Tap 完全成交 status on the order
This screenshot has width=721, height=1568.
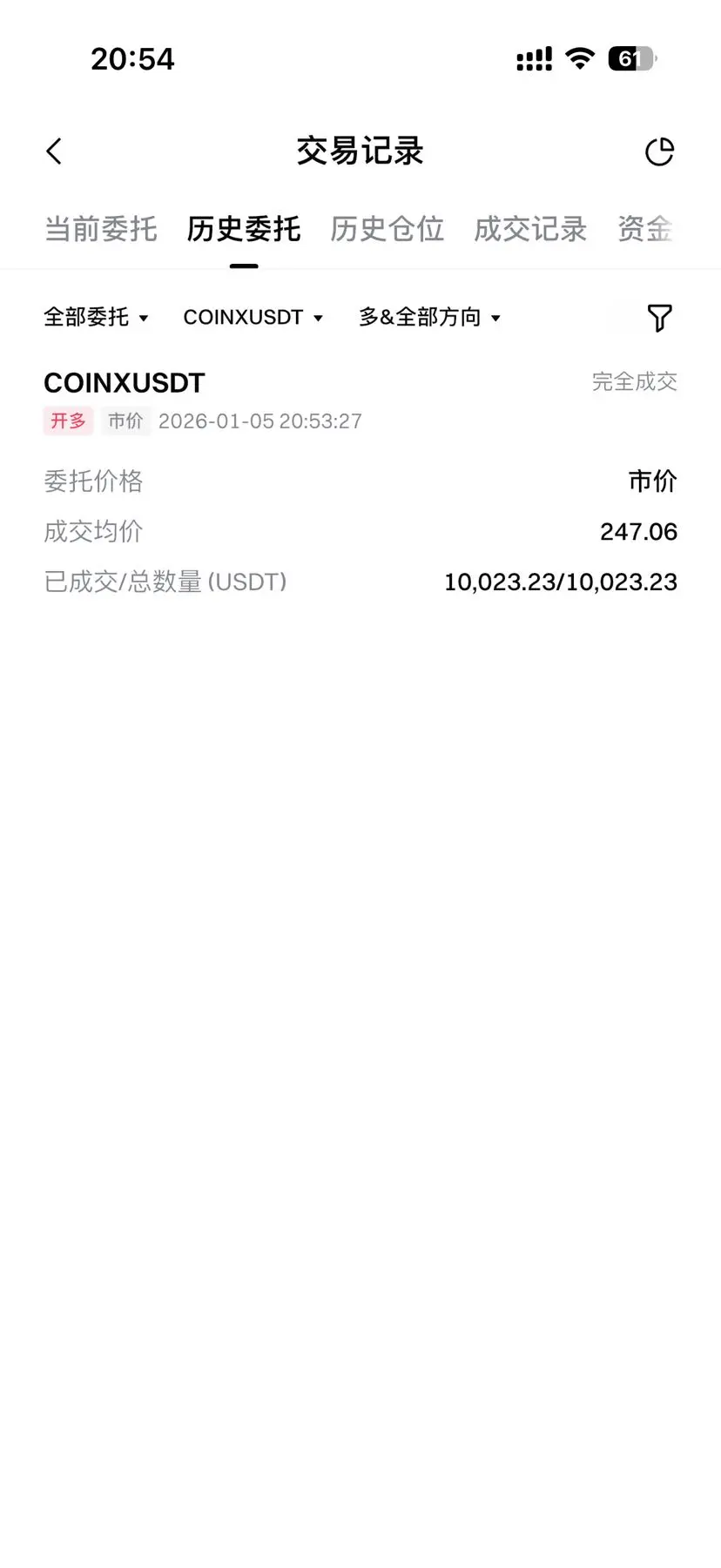coord(635,381)
